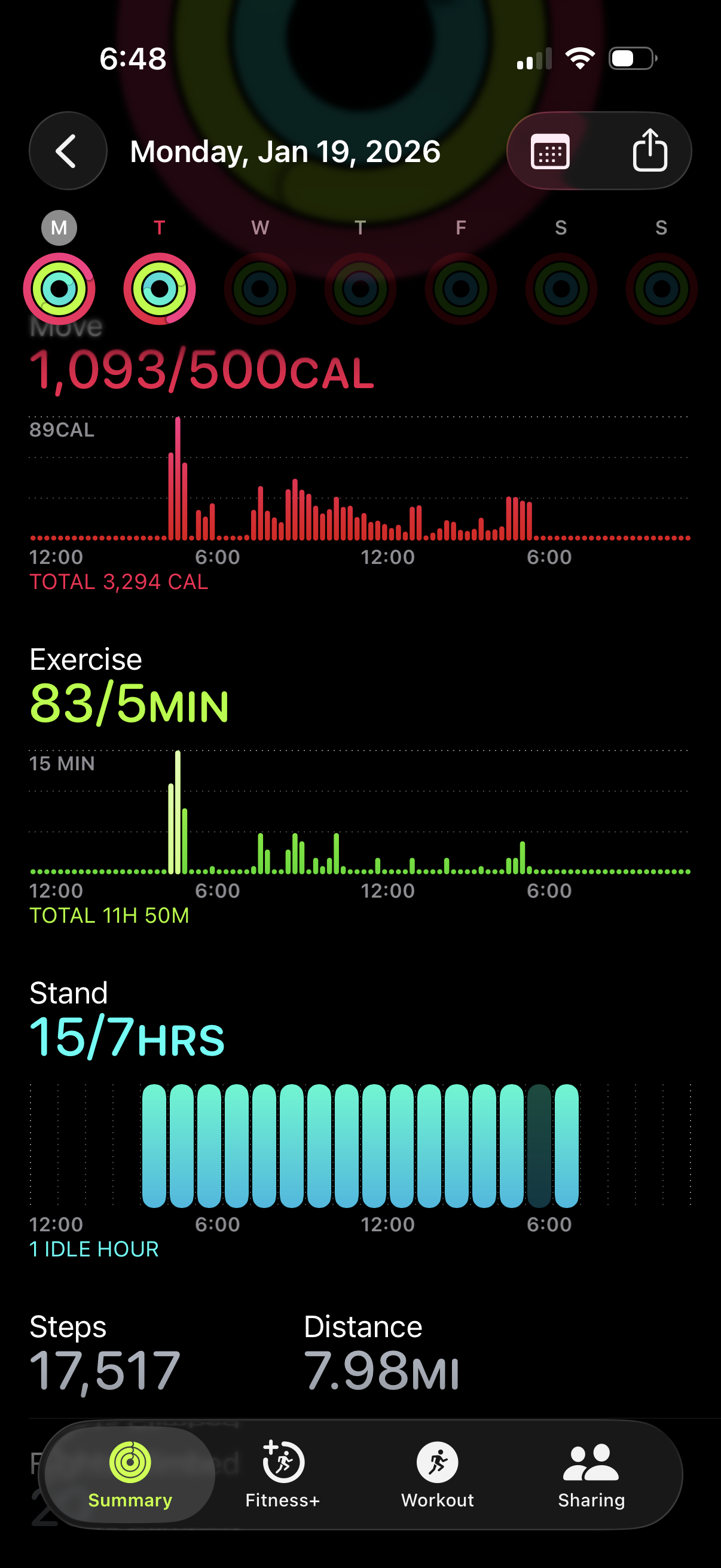Viewport: 721px width, 1568px height.
Task: Switch to the Summary tab
Action: point(130,1474)
